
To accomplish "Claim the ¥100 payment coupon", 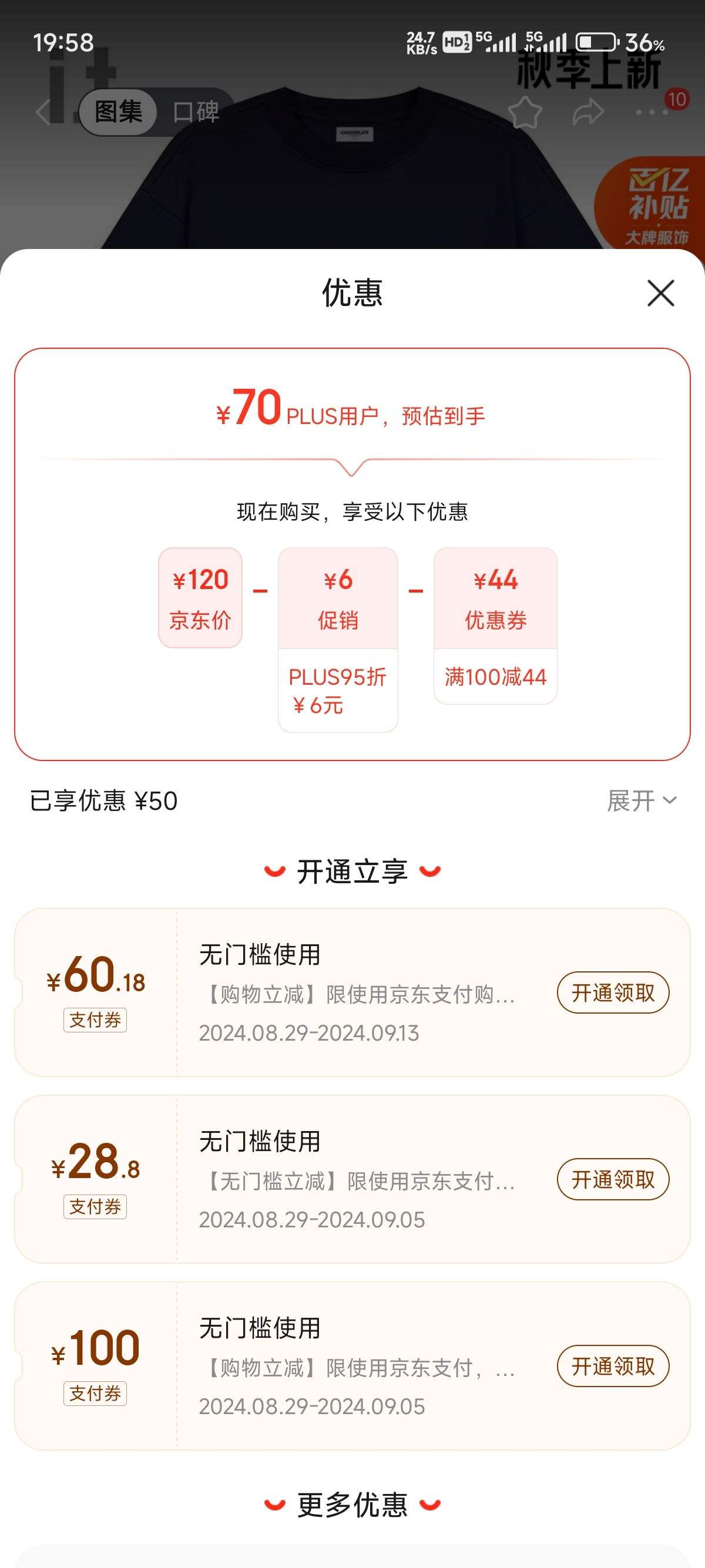I will pos(612,1366).
